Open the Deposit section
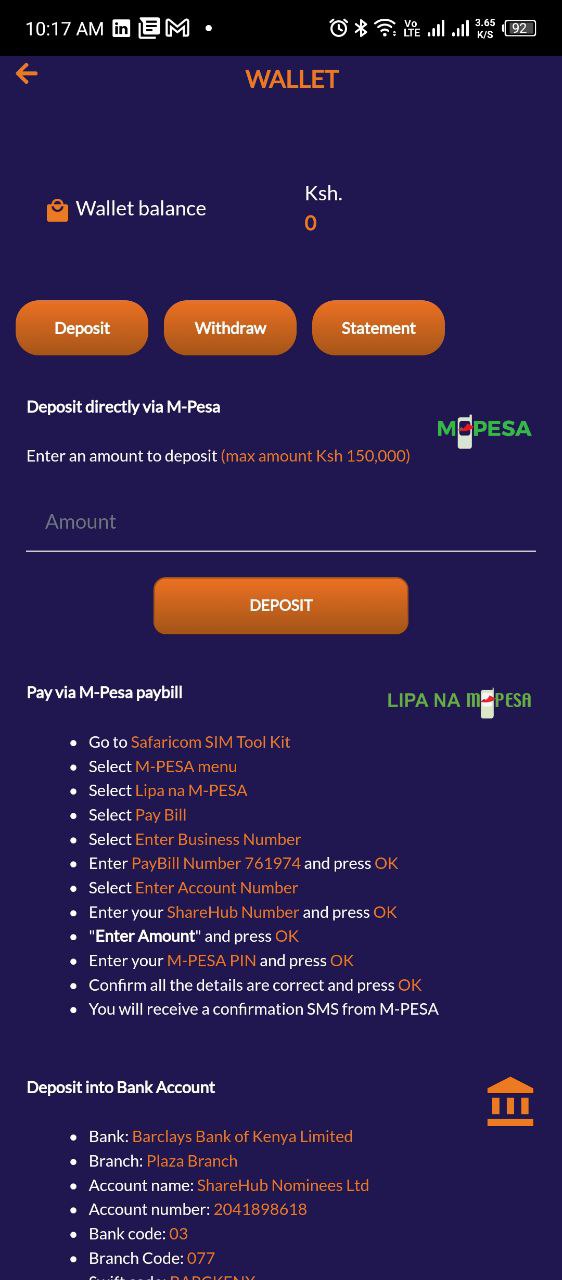The width and height of the screenshot is (562, 1280). tap(82, 328)
